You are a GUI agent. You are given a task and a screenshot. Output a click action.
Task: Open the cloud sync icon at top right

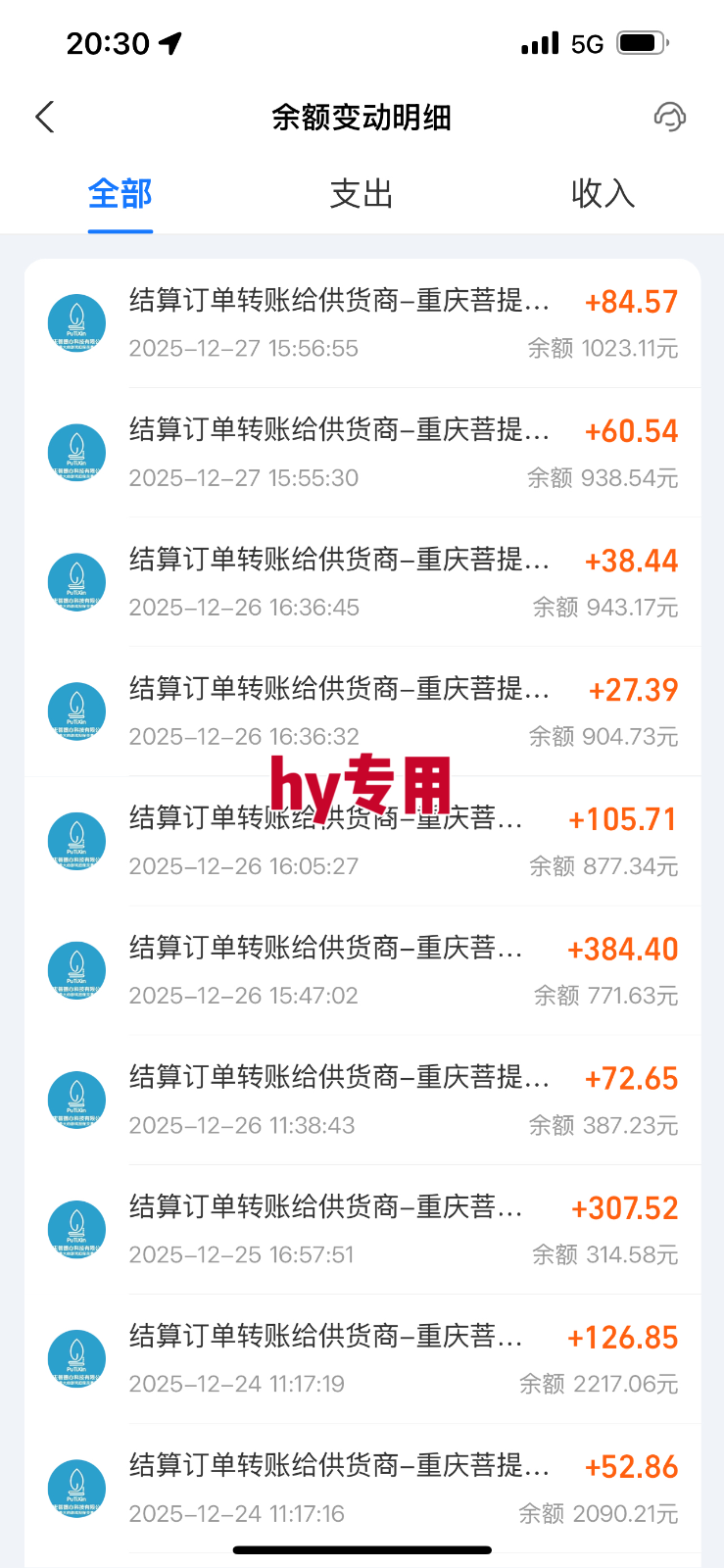tap(669, 116)
